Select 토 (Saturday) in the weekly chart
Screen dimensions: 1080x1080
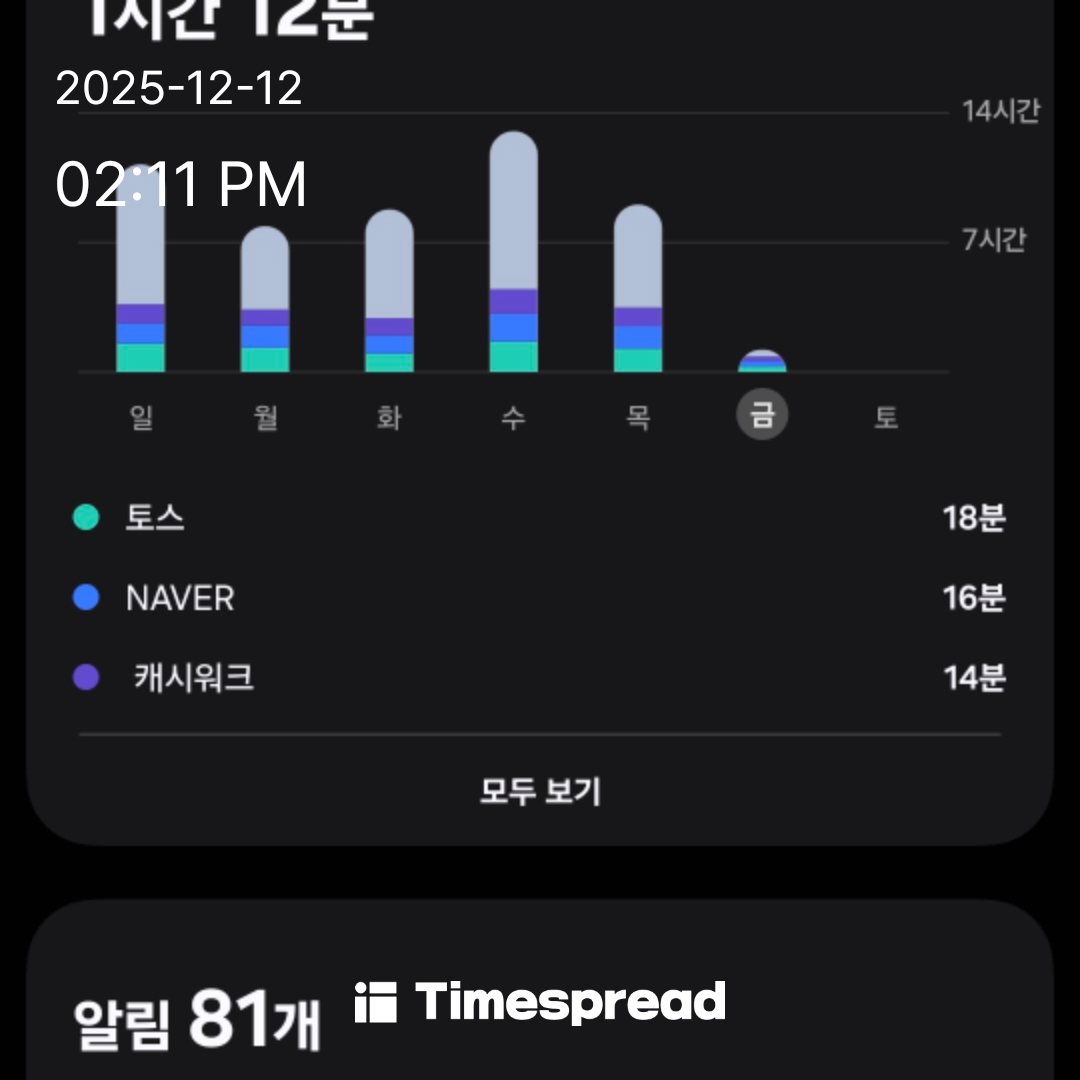[x=886, y=416]
